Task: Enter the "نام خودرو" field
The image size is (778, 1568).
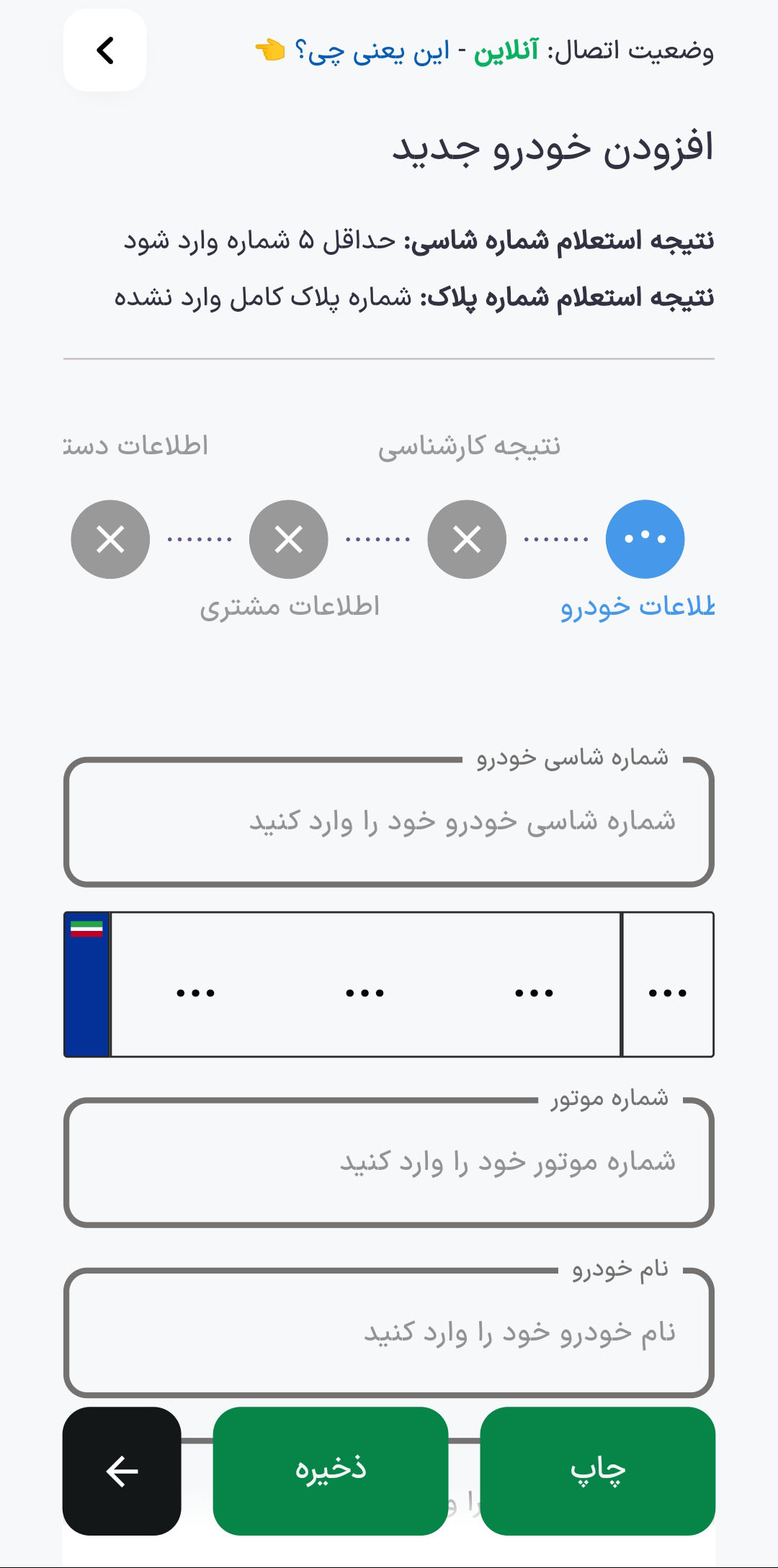Action: [389, 1333]
